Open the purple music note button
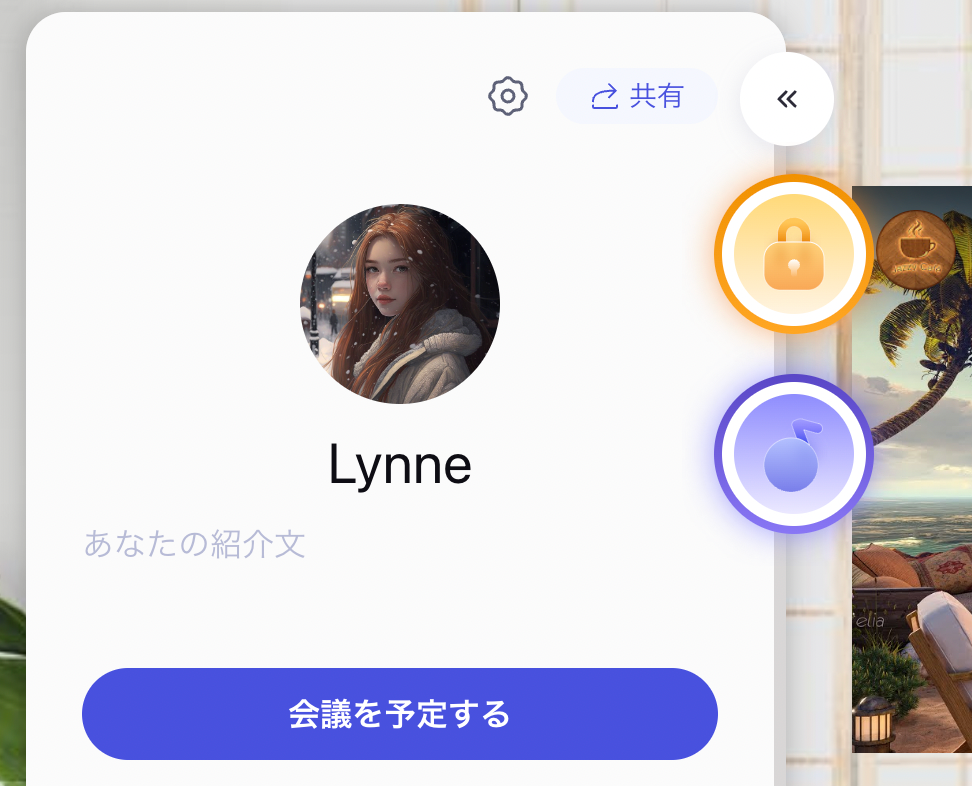Image resolution: width=972 pixels, height=786 pixels. point(793,454)
